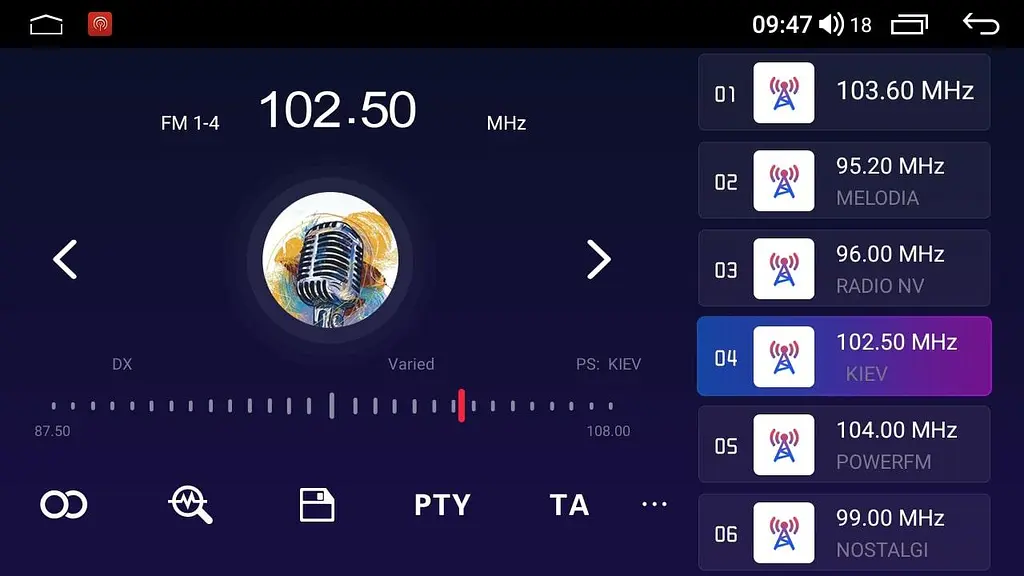Open more options with the three dots
The image size is (1024, 576).
tap(654, 505)
